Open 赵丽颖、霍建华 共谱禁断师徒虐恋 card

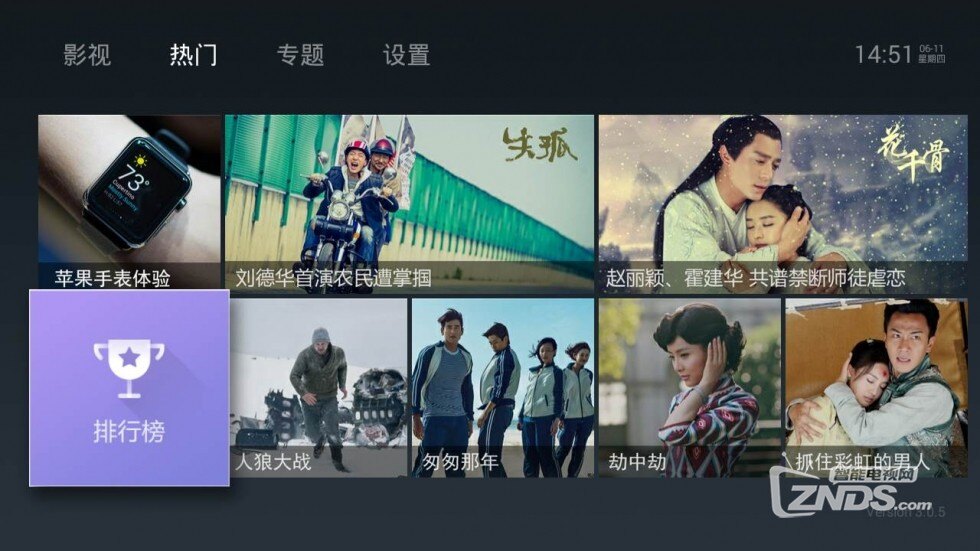point(783,203)
